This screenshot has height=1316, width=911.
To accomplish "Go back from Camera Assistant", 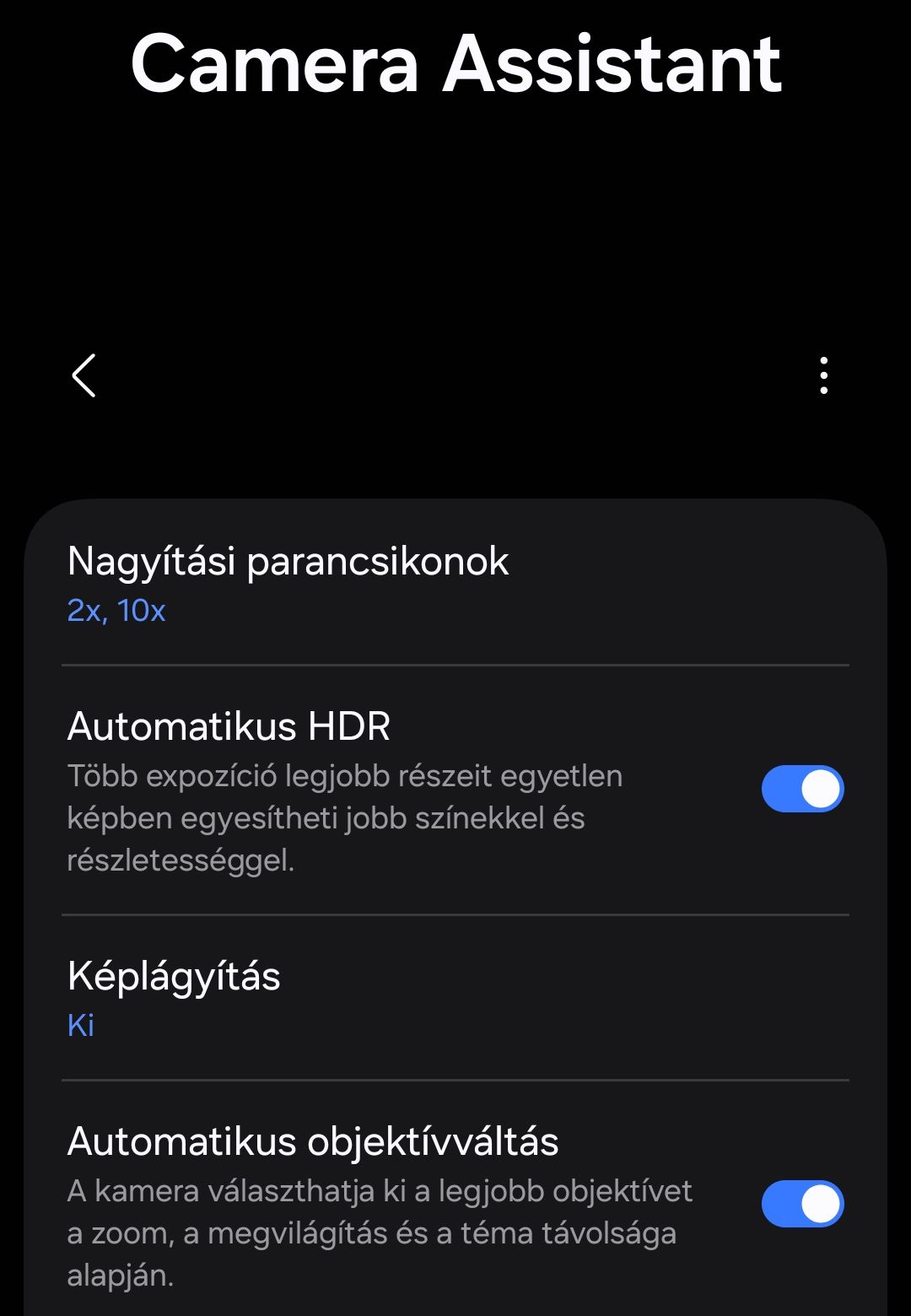I will coord(84,375).
